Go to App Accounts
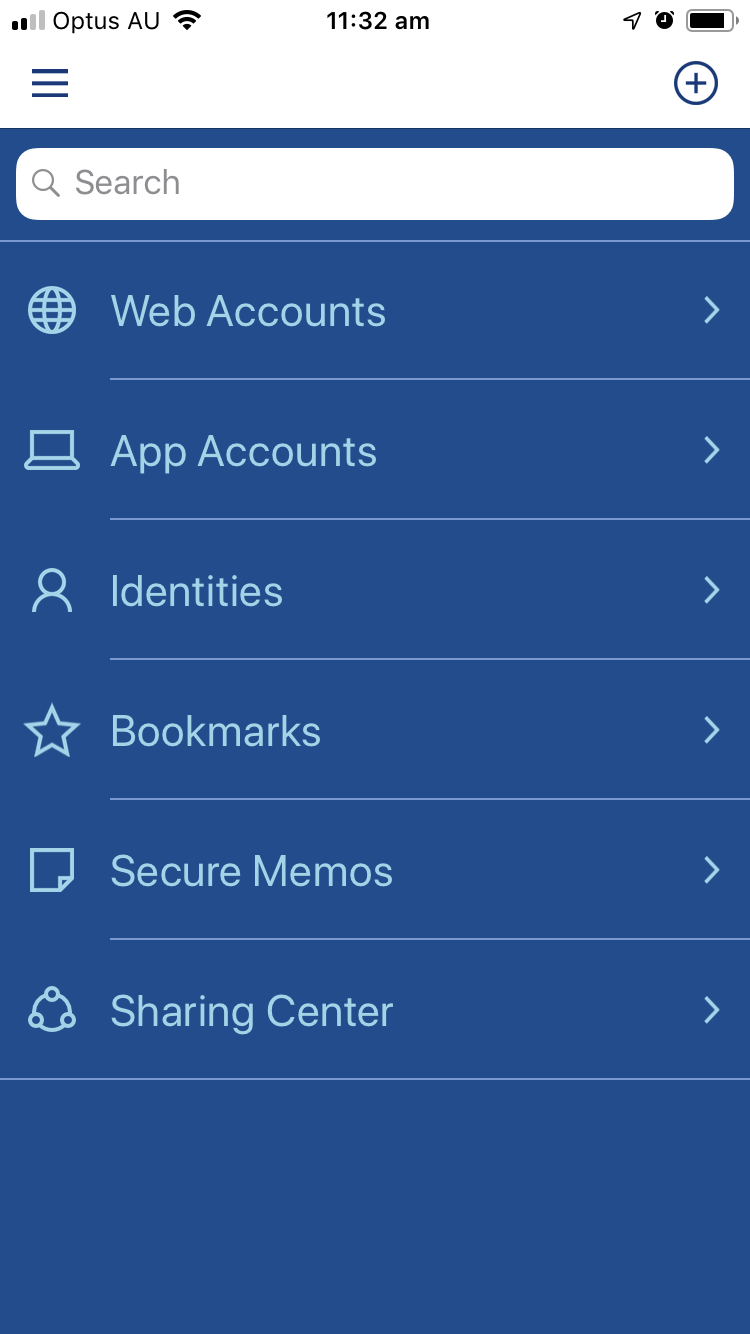Image resolution: width=750 pixels, height=1334 pixels. (375, 451)
